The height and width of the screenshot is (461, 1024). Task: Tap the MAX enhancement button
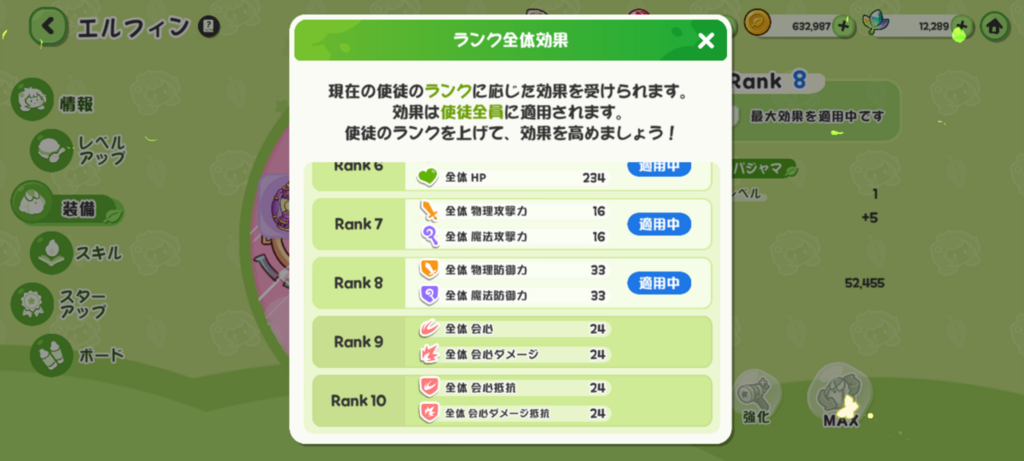(x=840, y=396)
